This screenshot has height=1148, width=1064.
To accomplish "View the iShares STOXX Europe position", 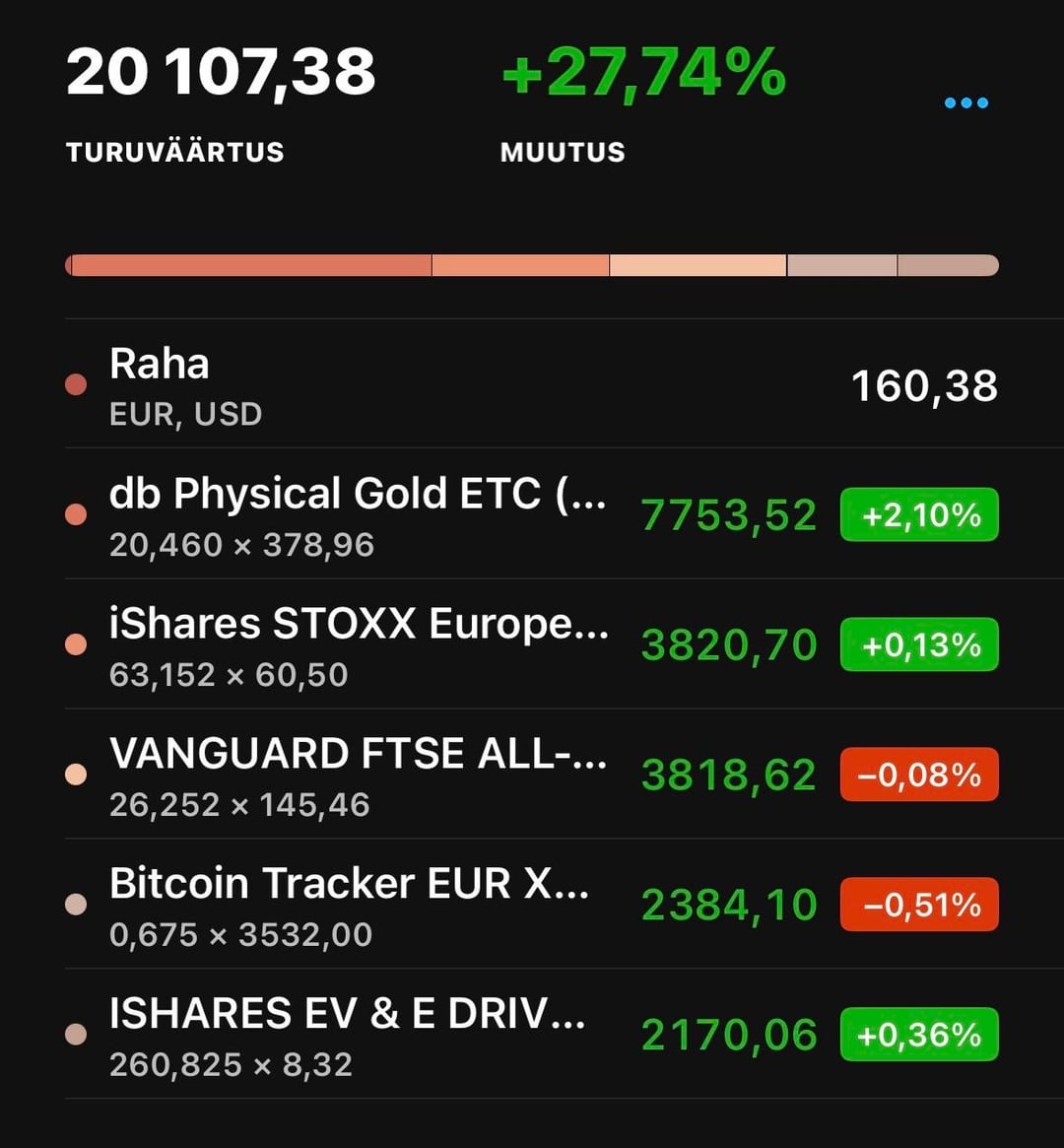I will click(x=532, y=644).
